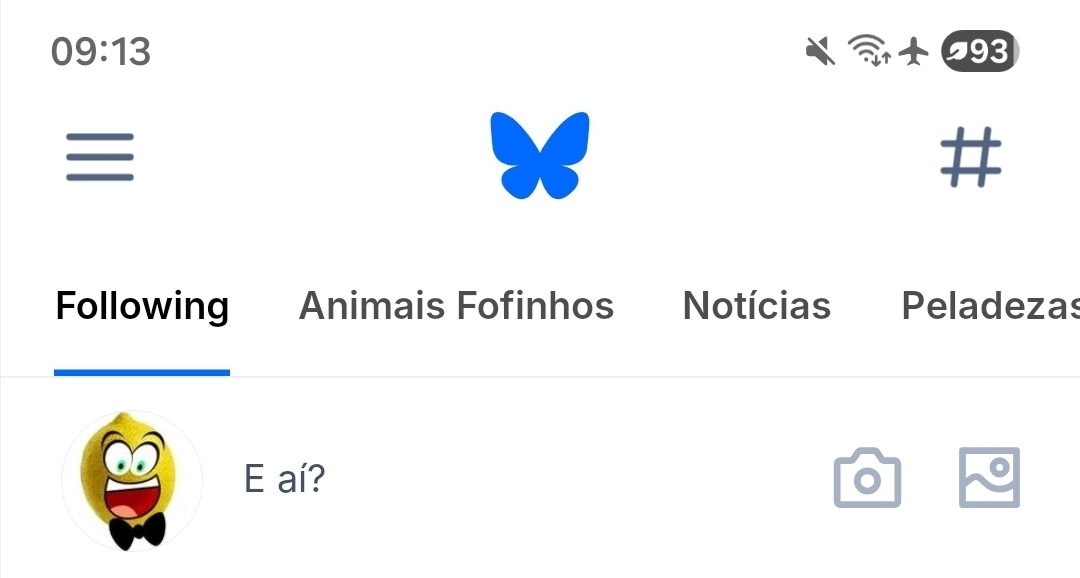This screenshot has width=1080, height=578.
Task: Tap the lemon profile avatar
Action: [x=132, y=481]
